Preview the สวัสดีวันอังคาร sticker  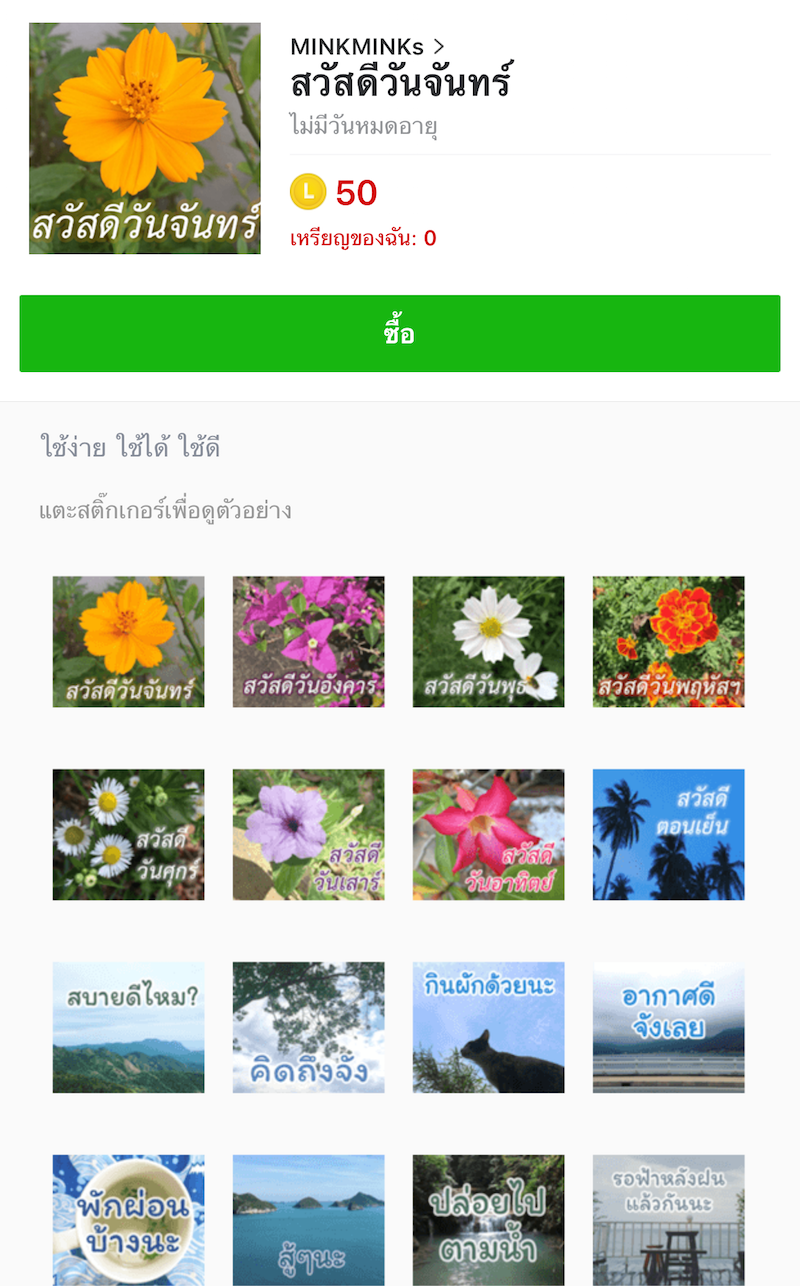(308, 641)
